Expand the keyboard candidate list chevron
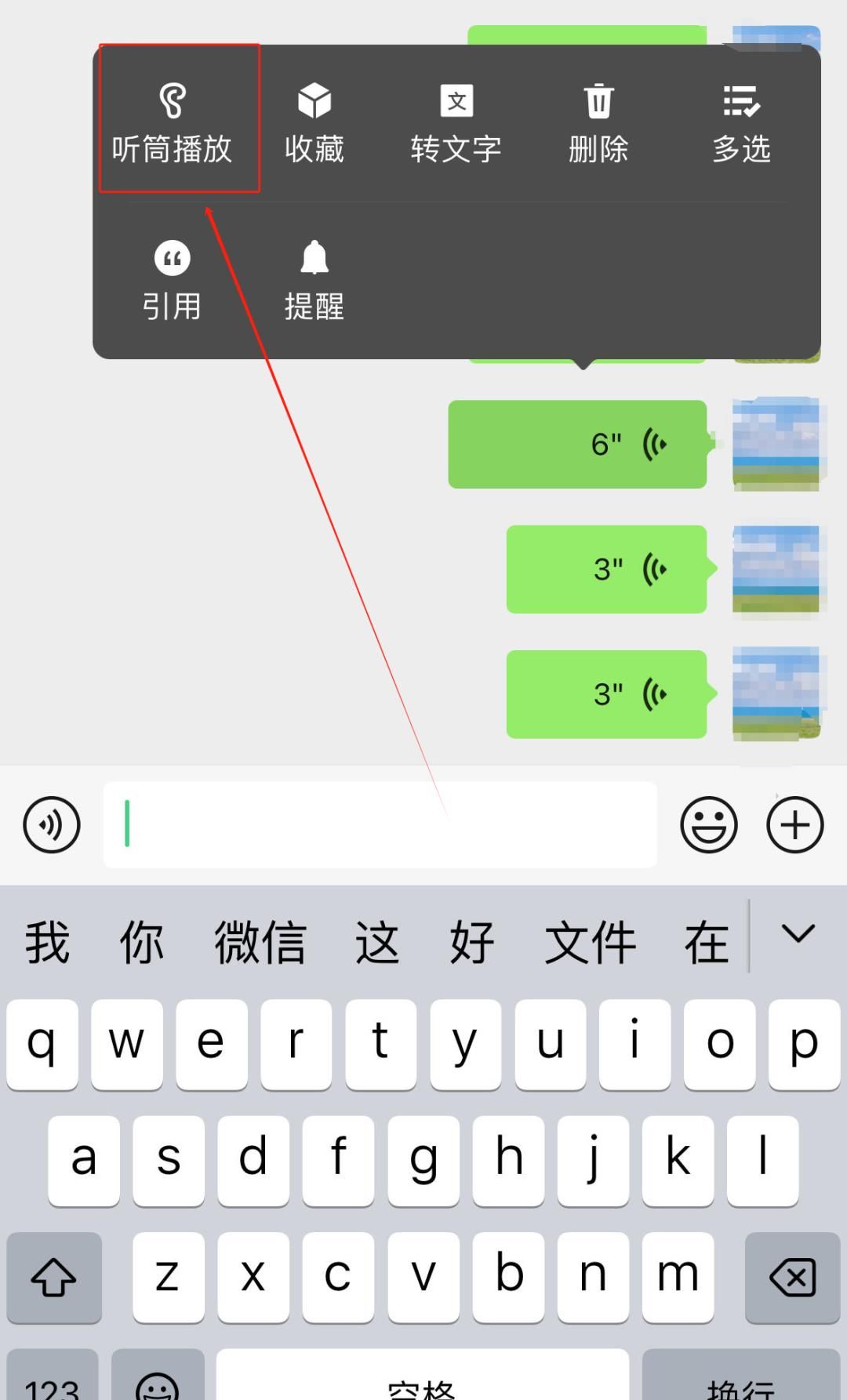 [798, 934]
